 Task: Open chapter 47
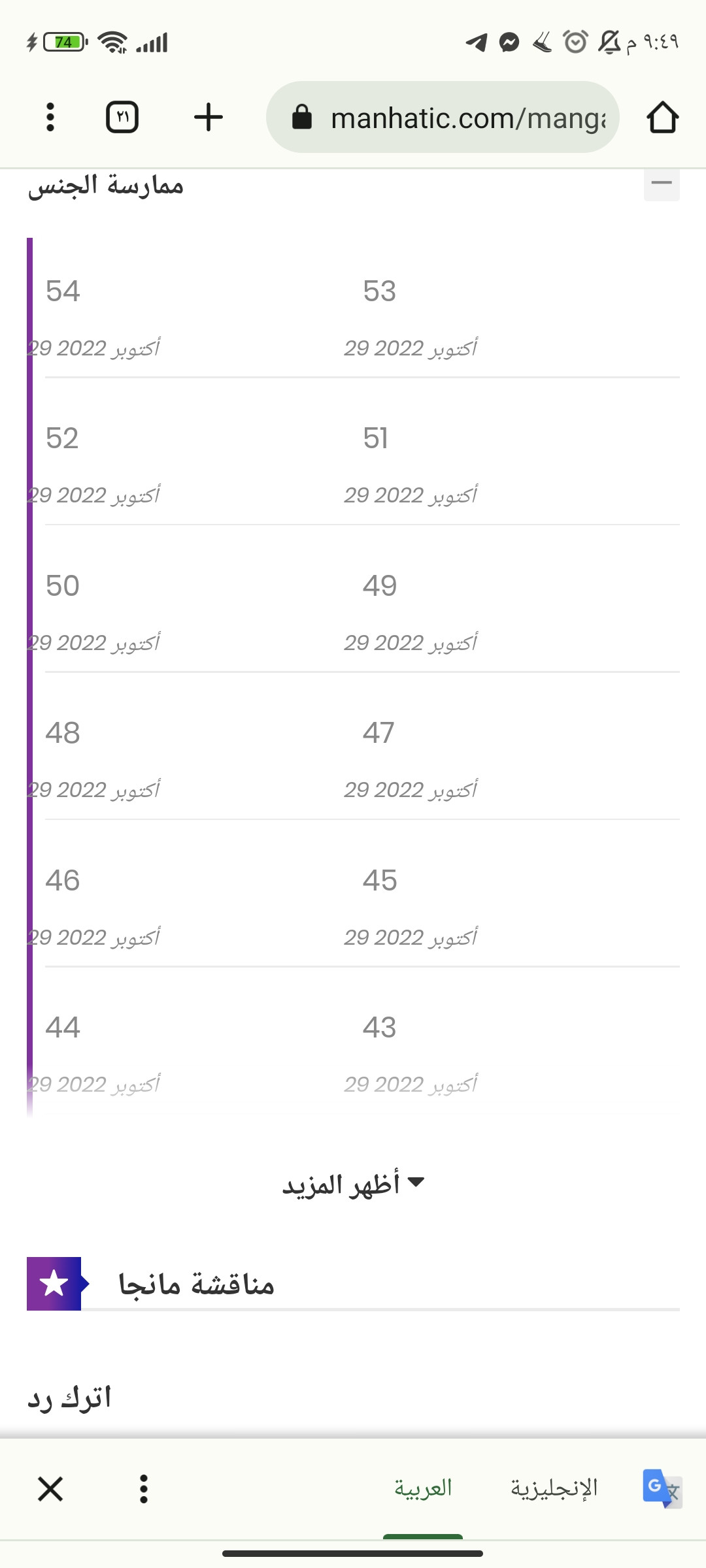(378, 733)
